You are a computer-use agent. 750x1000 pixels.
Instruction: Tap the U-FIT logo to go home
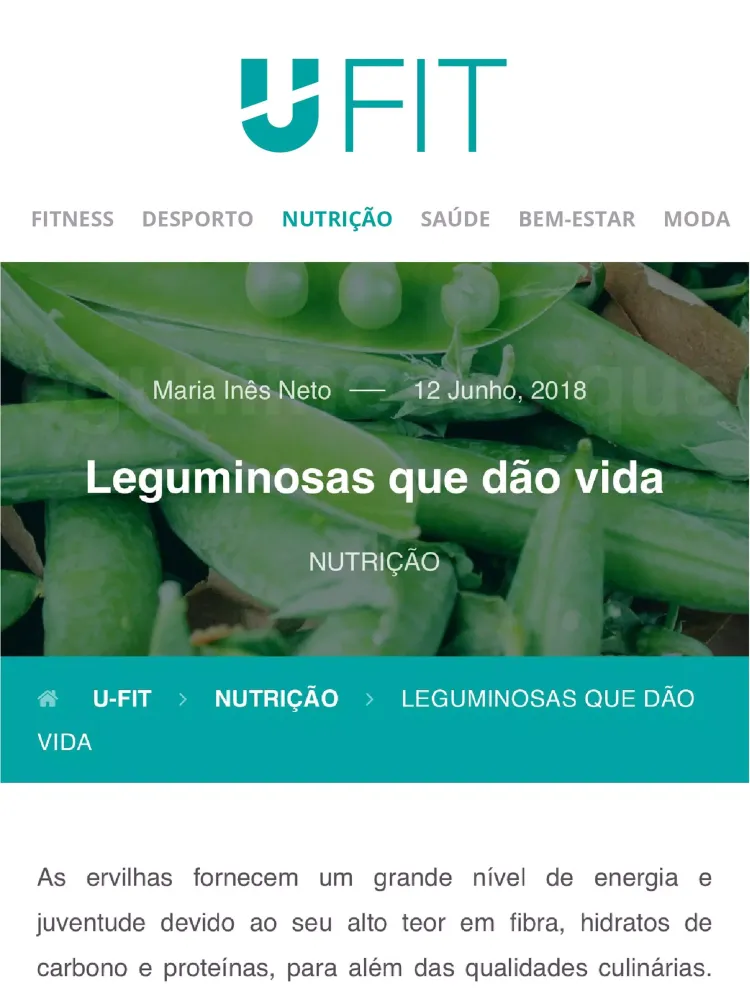374,105
